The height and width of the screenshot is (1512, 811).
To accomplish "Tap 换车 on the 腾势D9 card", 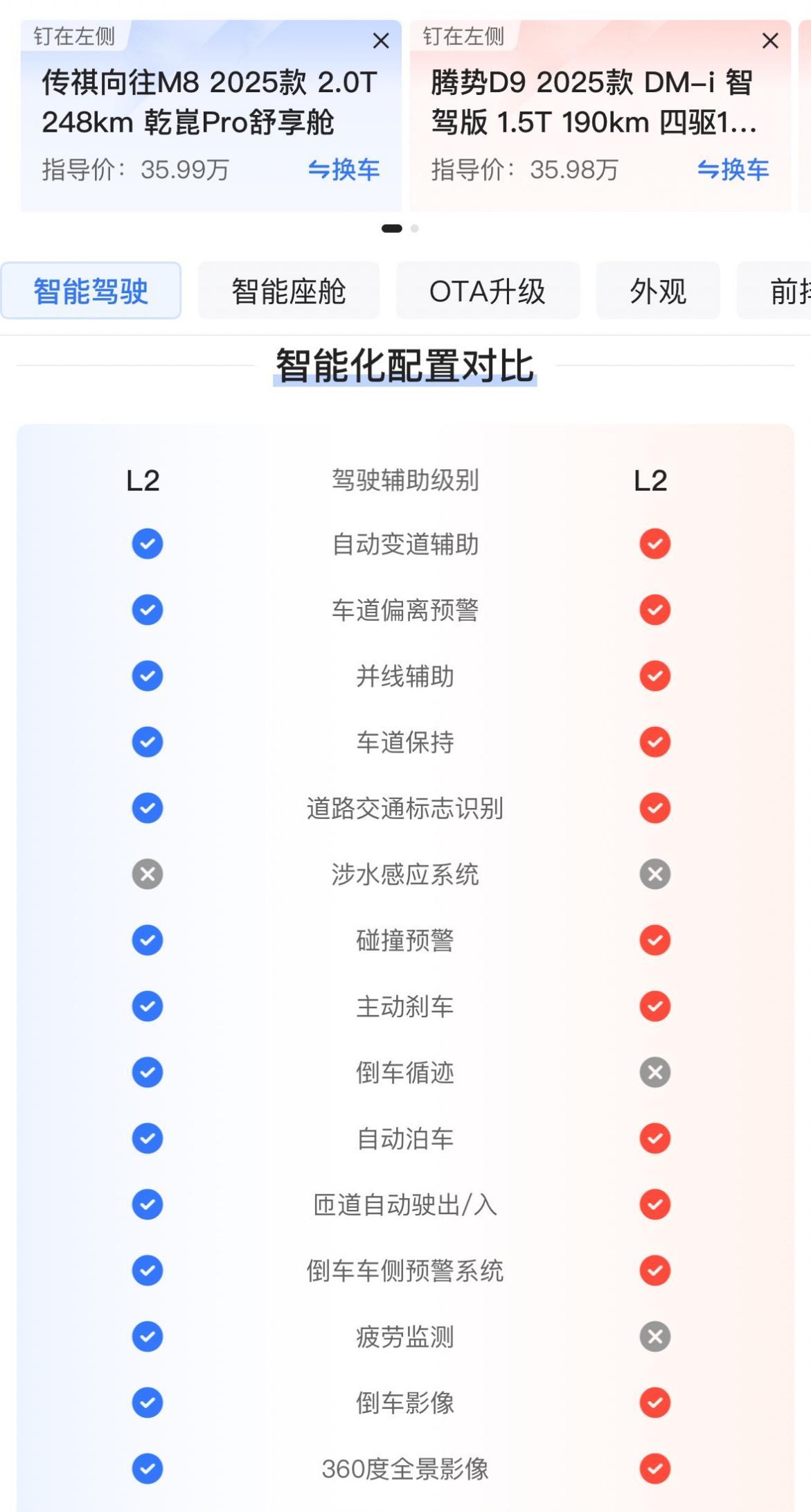I will 733,170.
